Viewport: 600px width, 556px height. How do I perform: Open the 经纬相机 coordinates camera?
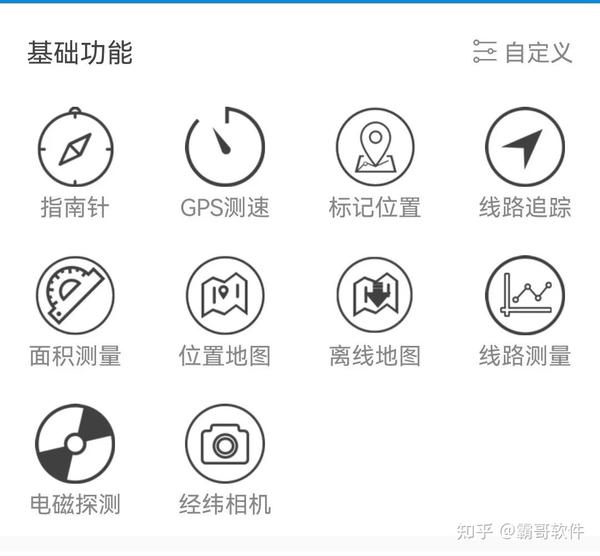[x=225, y=443]
